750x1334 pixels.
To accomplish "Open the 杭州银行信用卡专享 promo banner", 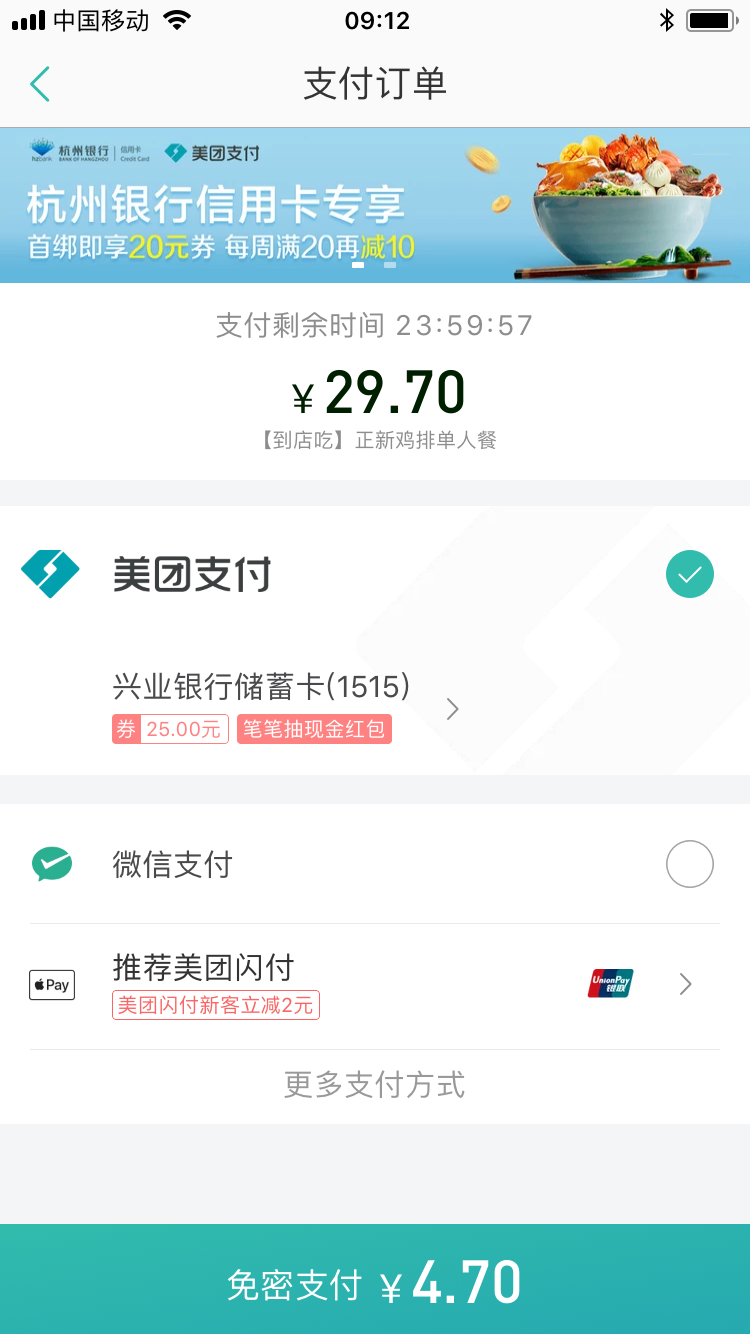I will (x=375, y=205).
